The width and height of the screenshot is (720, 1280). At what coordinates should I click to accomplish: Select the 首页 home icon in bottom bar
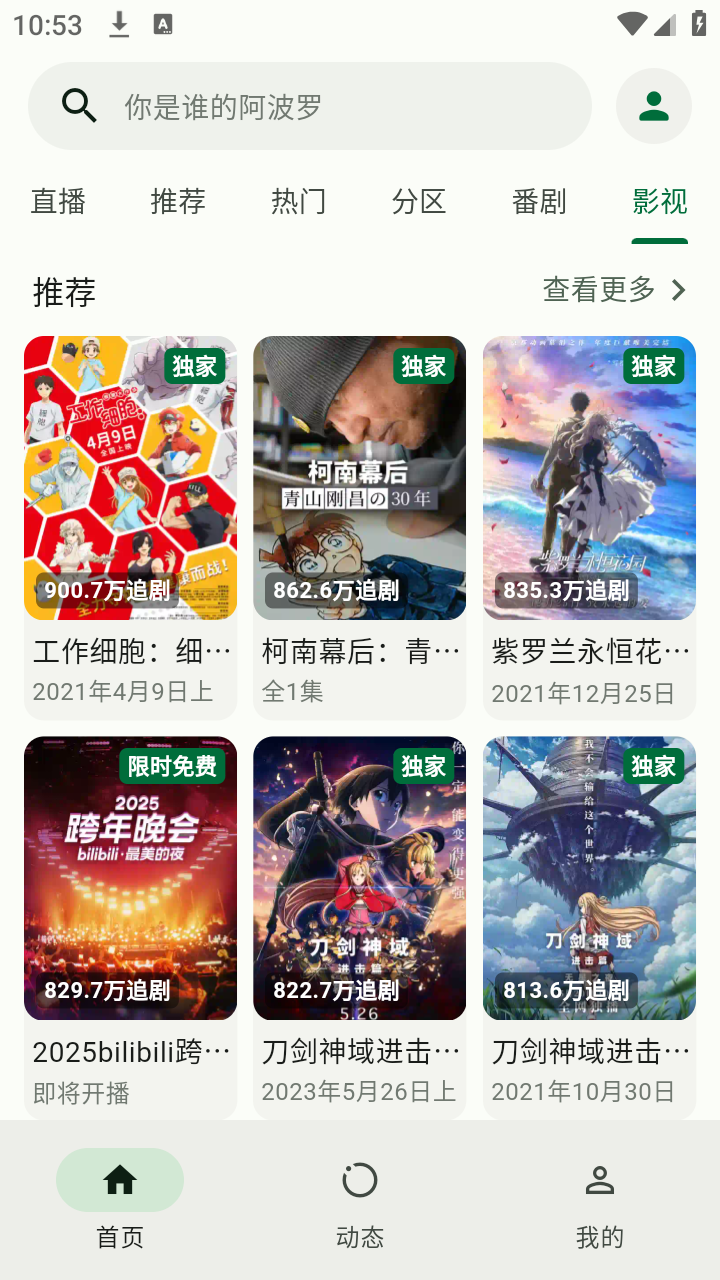tap(120, 1180)
